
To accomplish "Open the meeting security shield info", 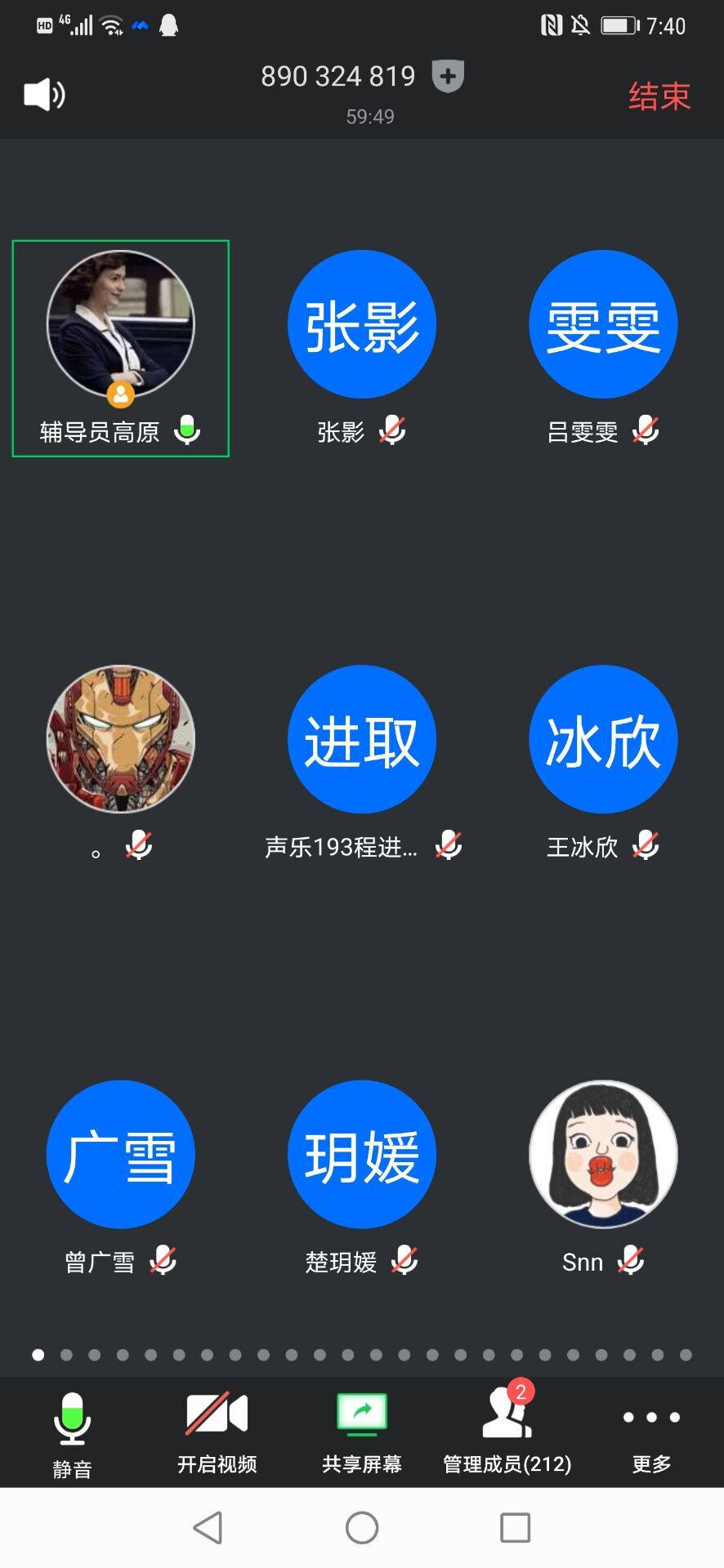I will 448,76.
